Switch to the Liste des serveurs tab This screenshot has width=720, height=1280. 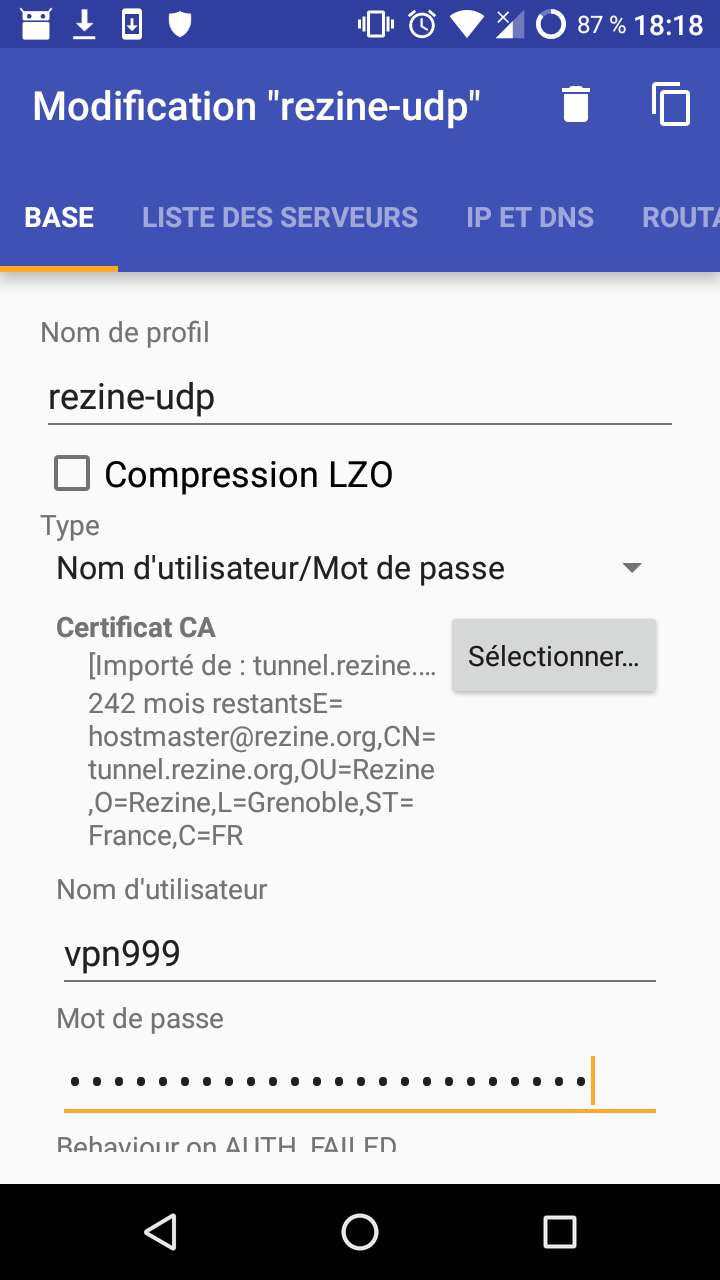(x=280, y=218)
